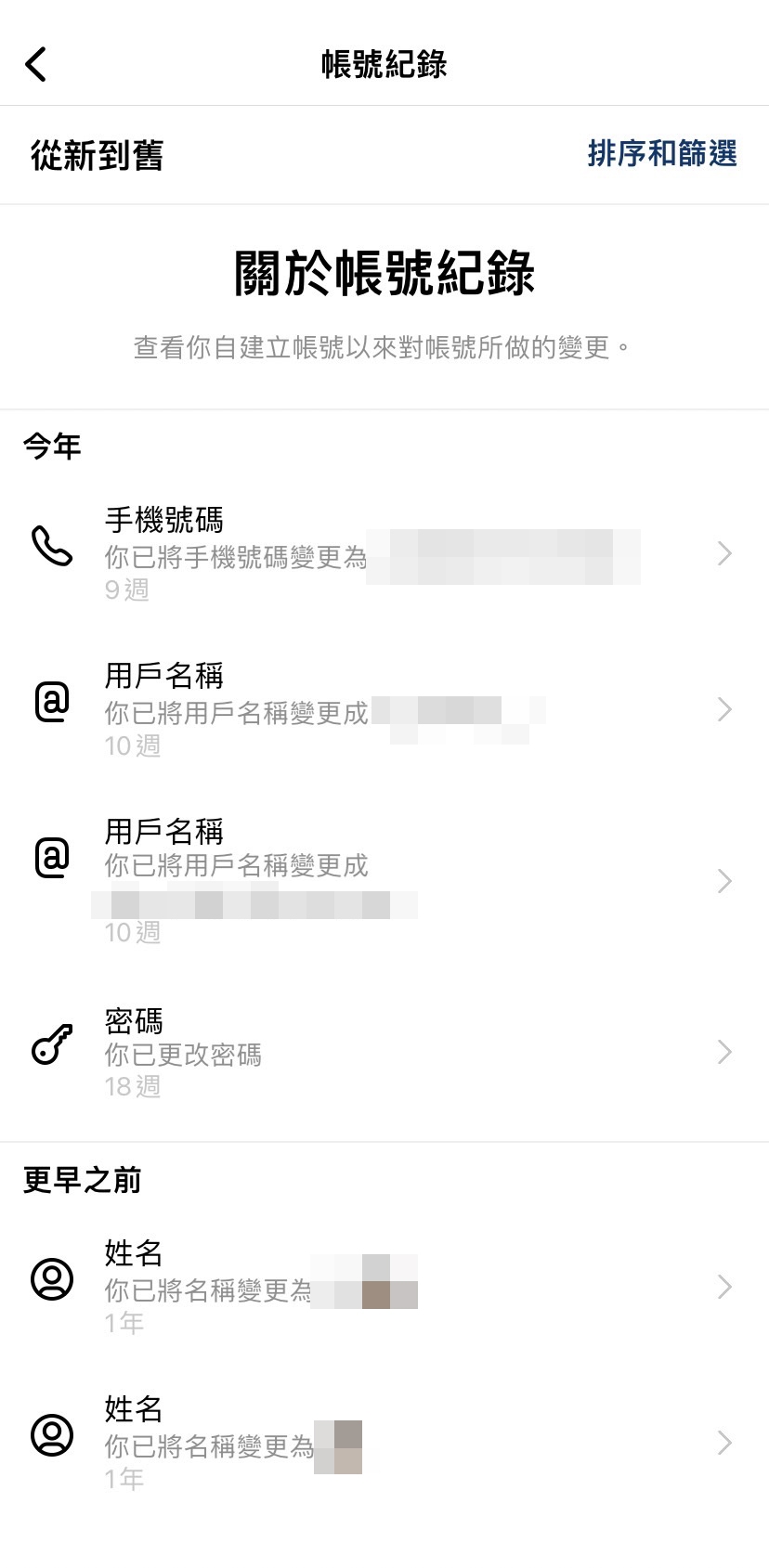Expand the last 姓名 entry details
The width and height of the screenshot is (769, 1568).
(725, 1443)
